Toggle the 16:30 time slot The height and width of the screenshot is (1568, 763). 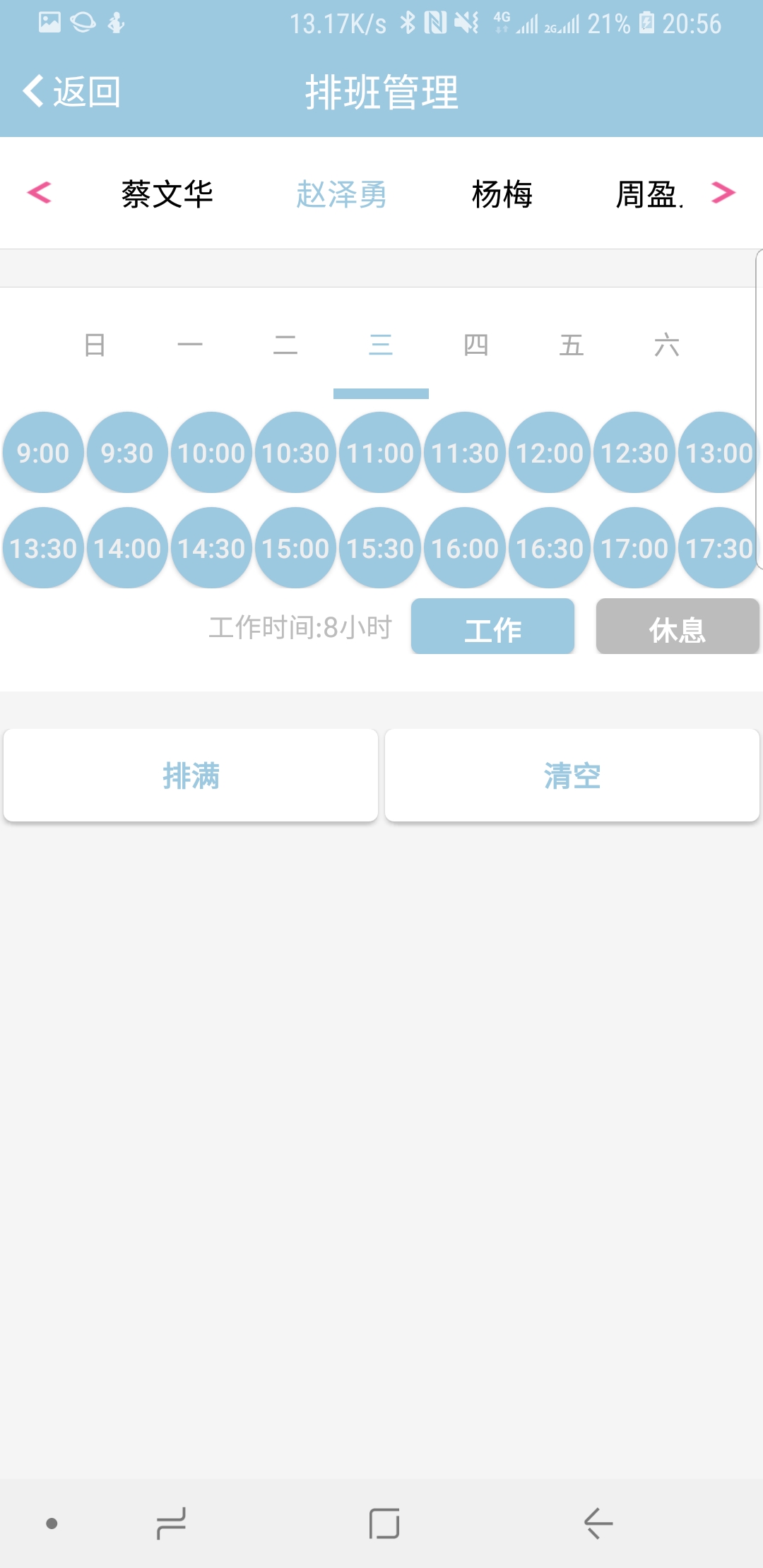[550, 548]
